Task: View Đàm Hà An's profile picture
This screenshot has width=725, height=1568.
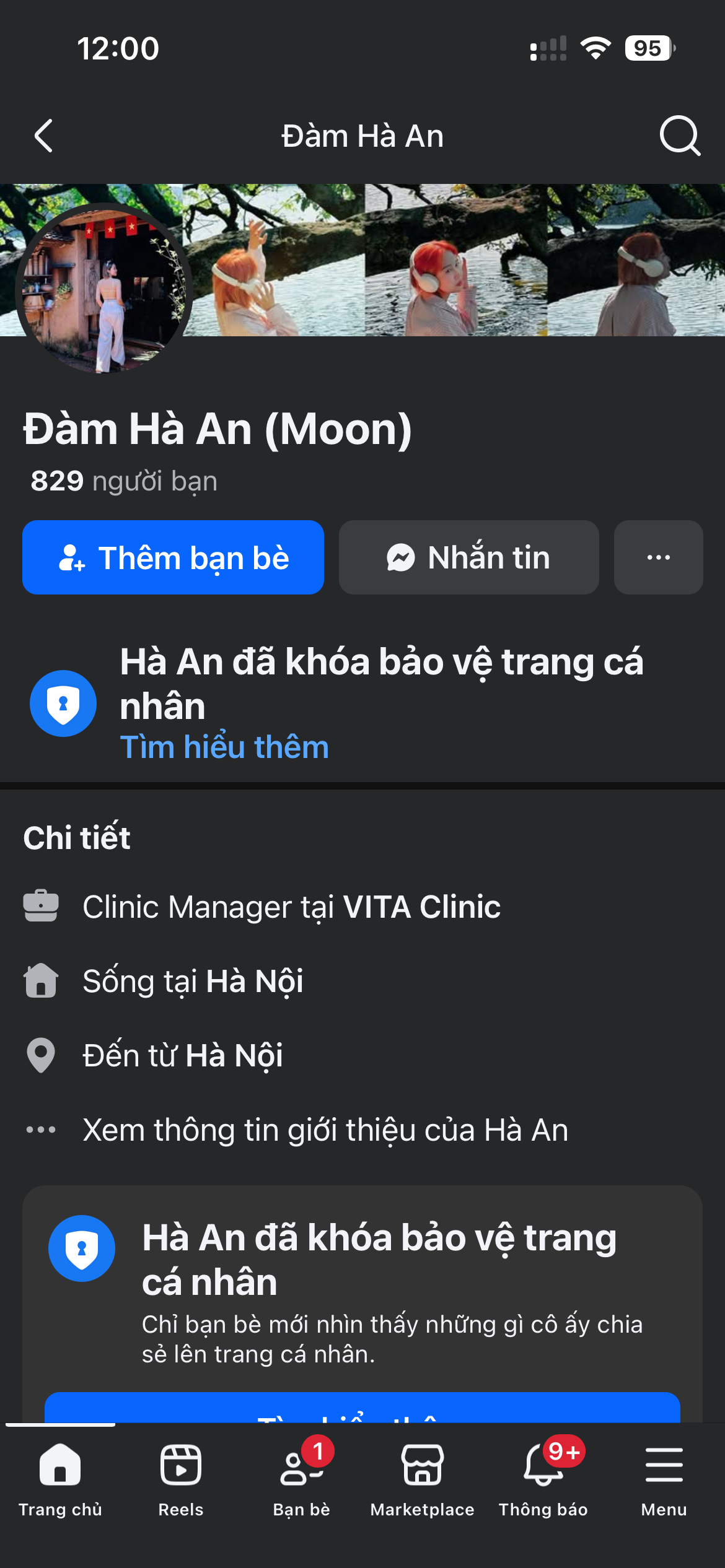Action: (x=103, y=289)
